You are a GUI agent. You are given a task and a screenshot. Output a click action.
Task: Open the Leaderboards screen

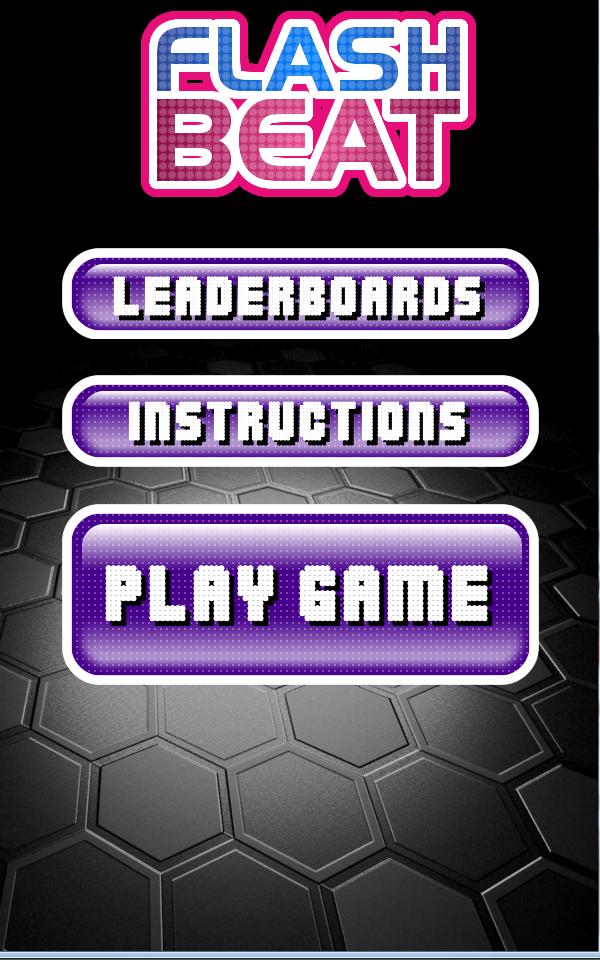tap(300, 294)
